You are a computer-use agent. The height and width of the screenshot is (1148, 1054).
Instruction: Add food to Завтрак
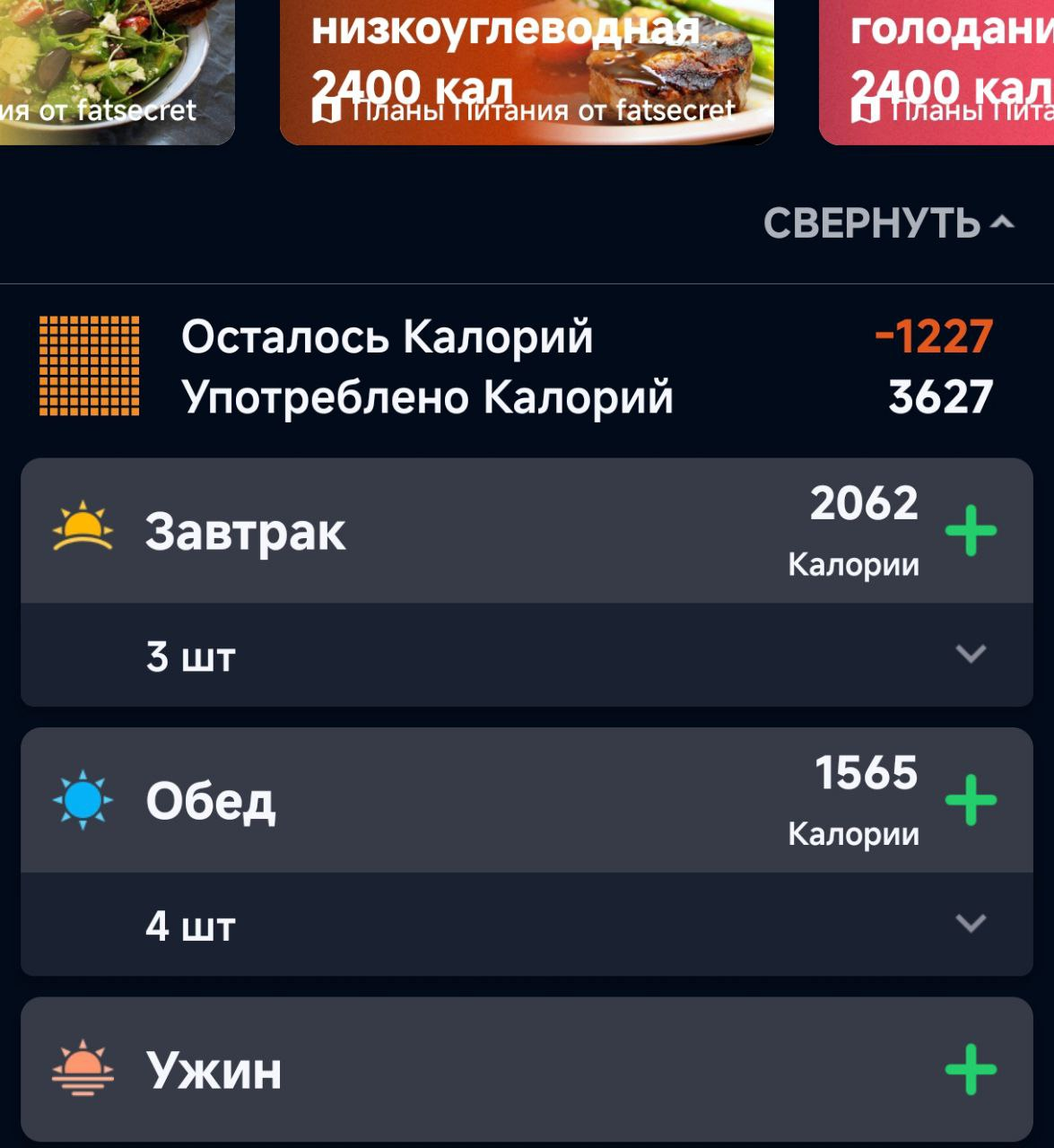coord(971,531)
